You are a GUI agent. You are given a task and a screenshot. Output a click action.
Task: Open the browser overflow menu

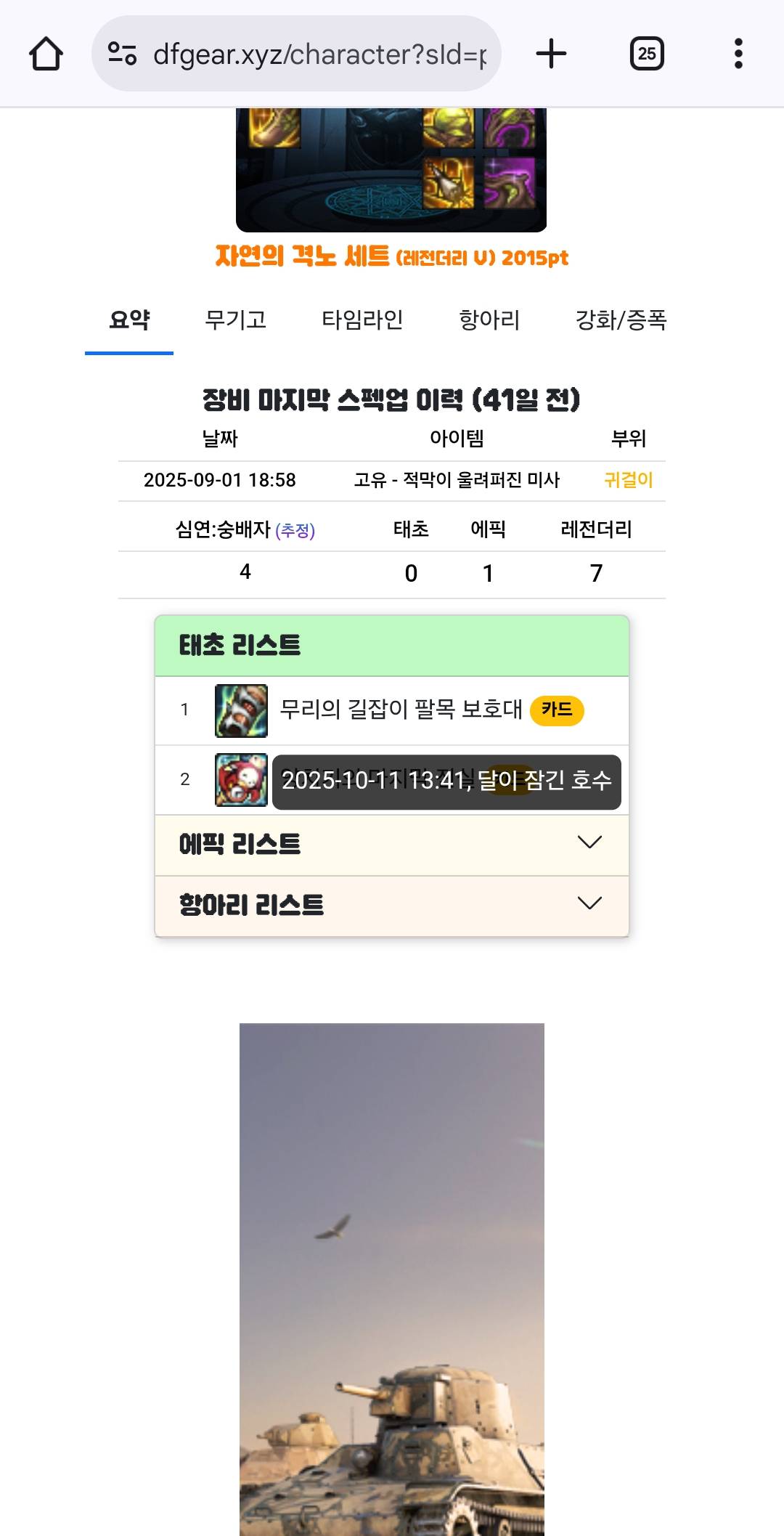click(738, 54)
